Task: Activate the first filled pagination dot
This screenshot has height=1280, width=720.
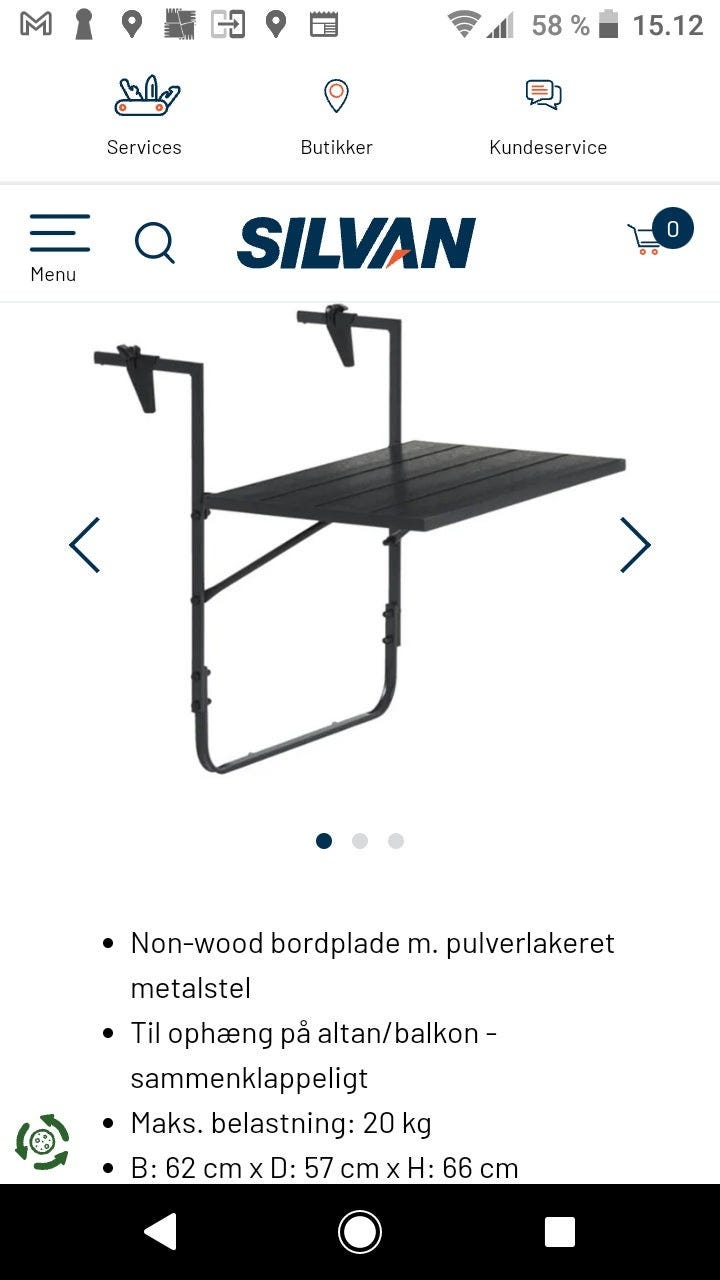Action: [x=324, y=841]
